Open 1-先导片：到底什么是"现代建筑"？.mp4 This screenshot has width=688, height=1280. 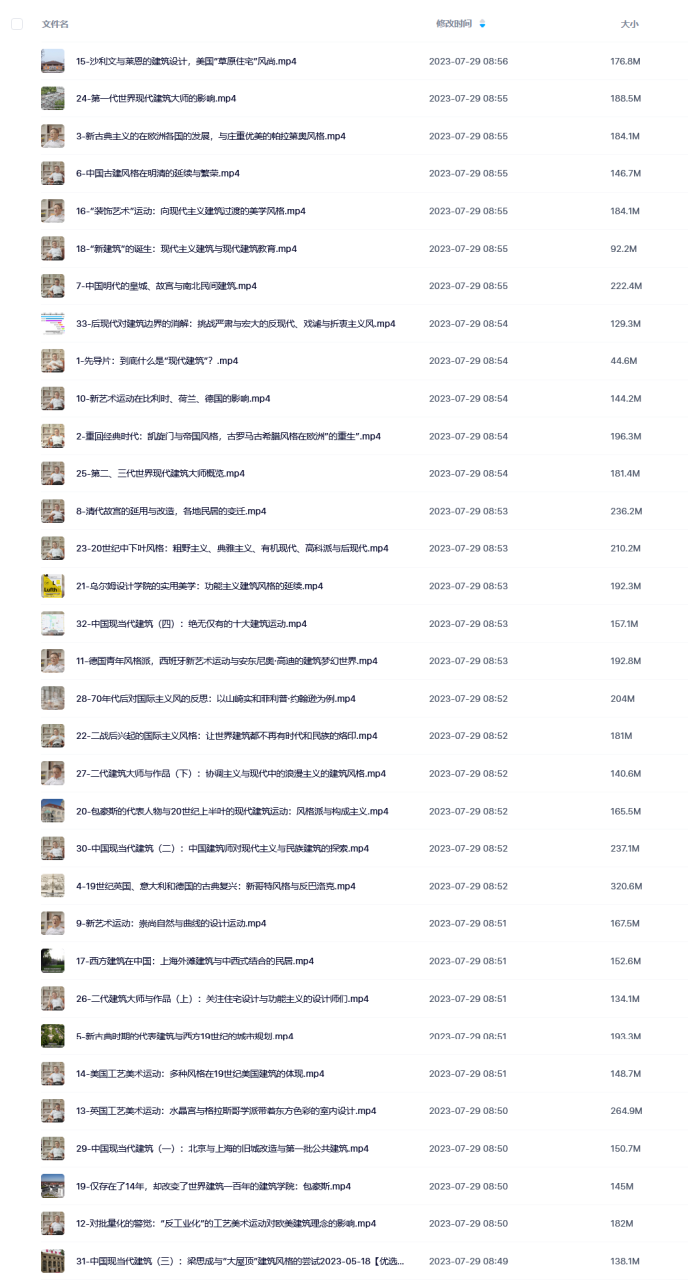coord(157,361)
